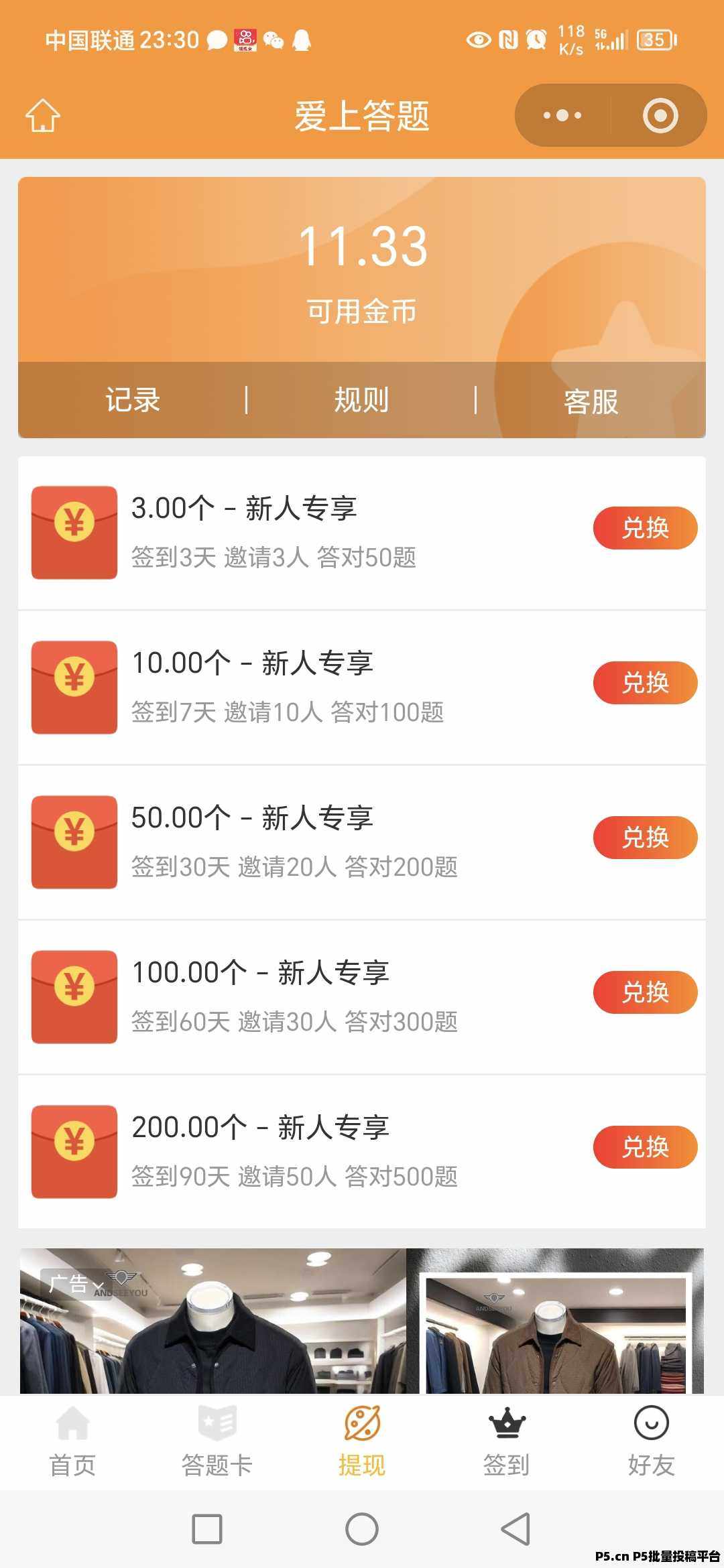Open the 记录 records page

[x=133, y=400]
